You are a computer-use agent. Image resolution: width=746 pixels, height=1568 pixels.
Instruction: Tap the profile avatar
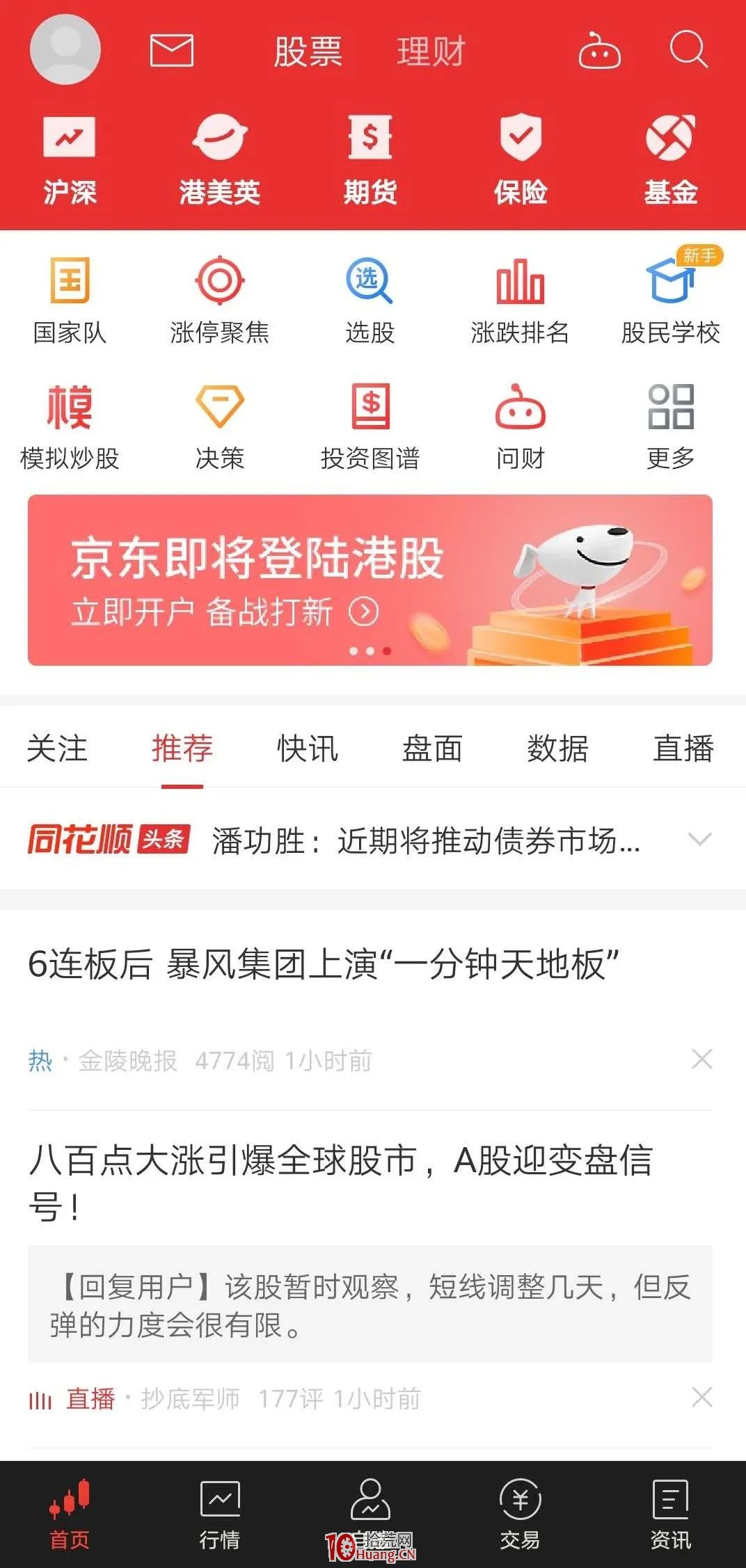tap(65, 49)
